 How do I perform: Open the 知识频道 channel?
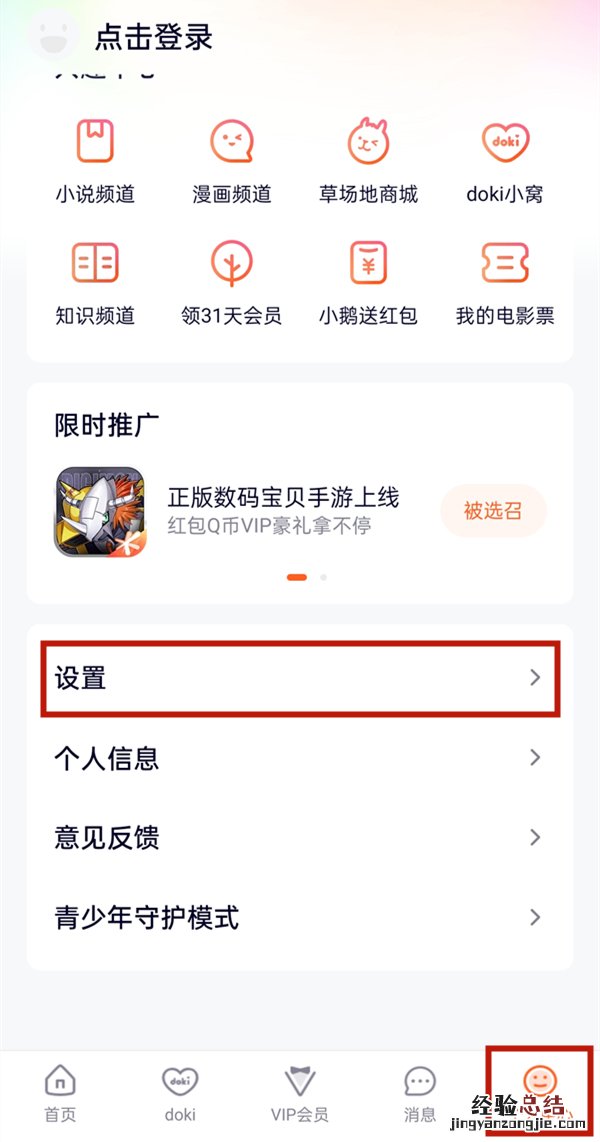[x=95, y=282]
